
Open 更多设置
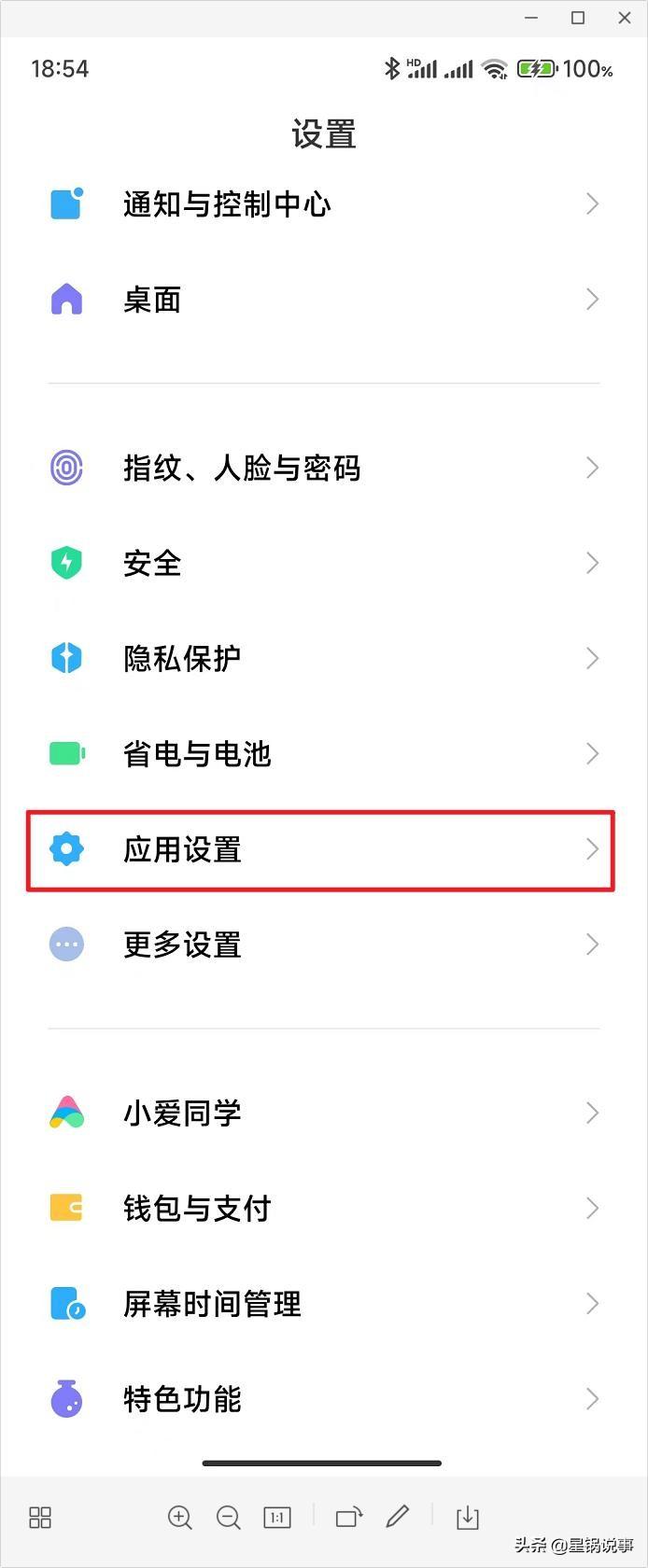click(x=182, y=945)
